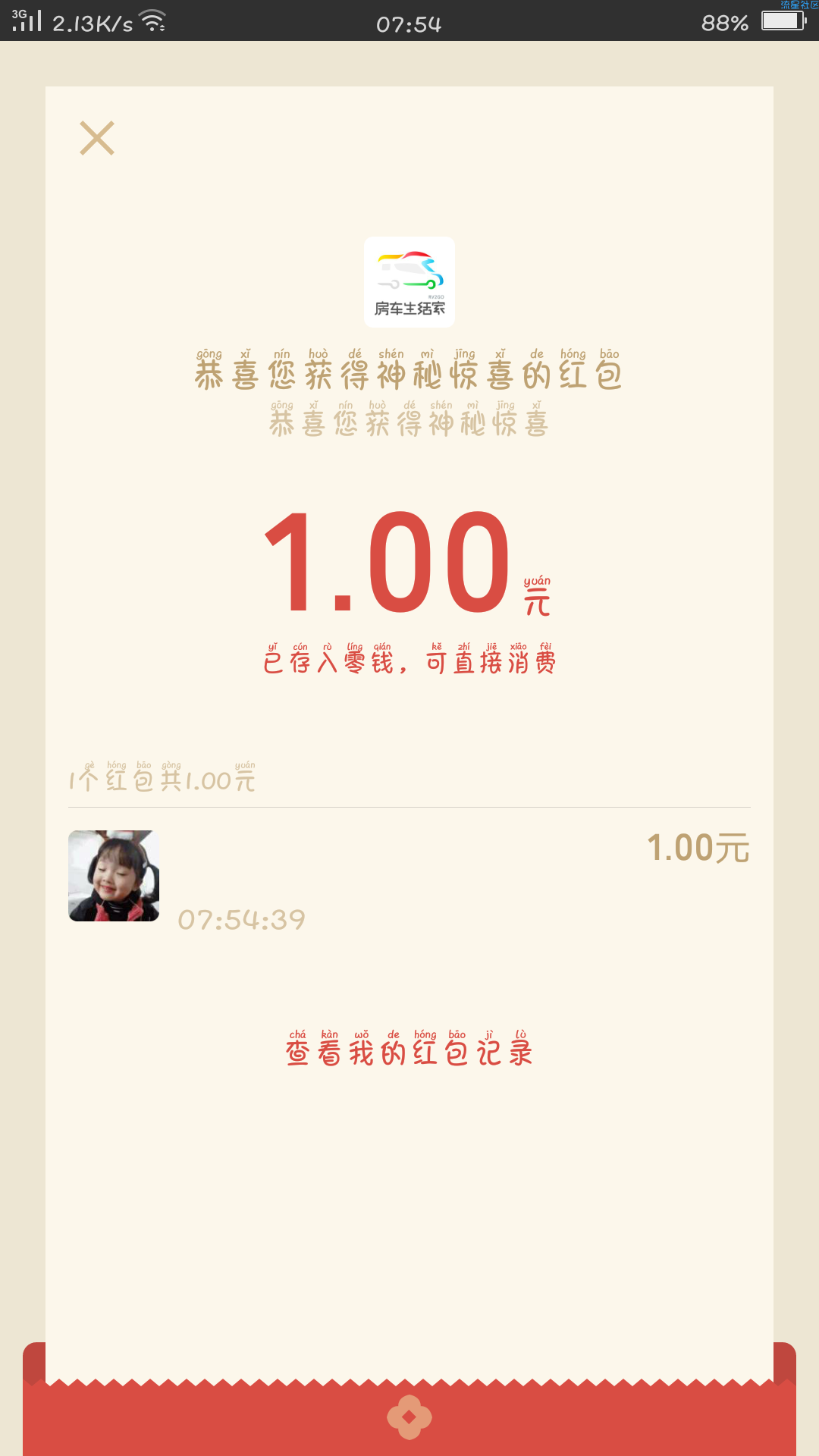Image resolution: width=819 pixels, height=1456 pixels.
Task: Close the red packet result page
Action: (x=97, y=138)
